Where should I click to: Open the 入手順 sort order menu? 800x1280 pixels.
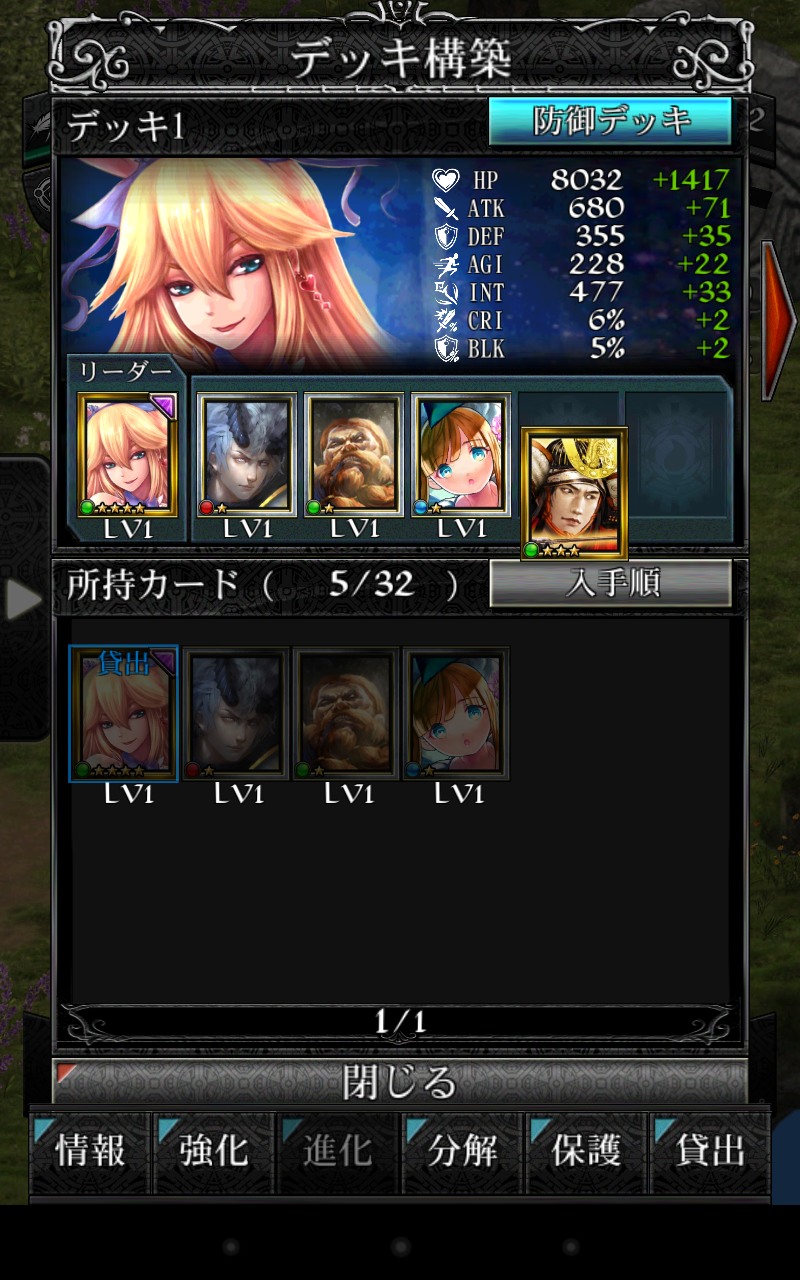coord(610,584)
